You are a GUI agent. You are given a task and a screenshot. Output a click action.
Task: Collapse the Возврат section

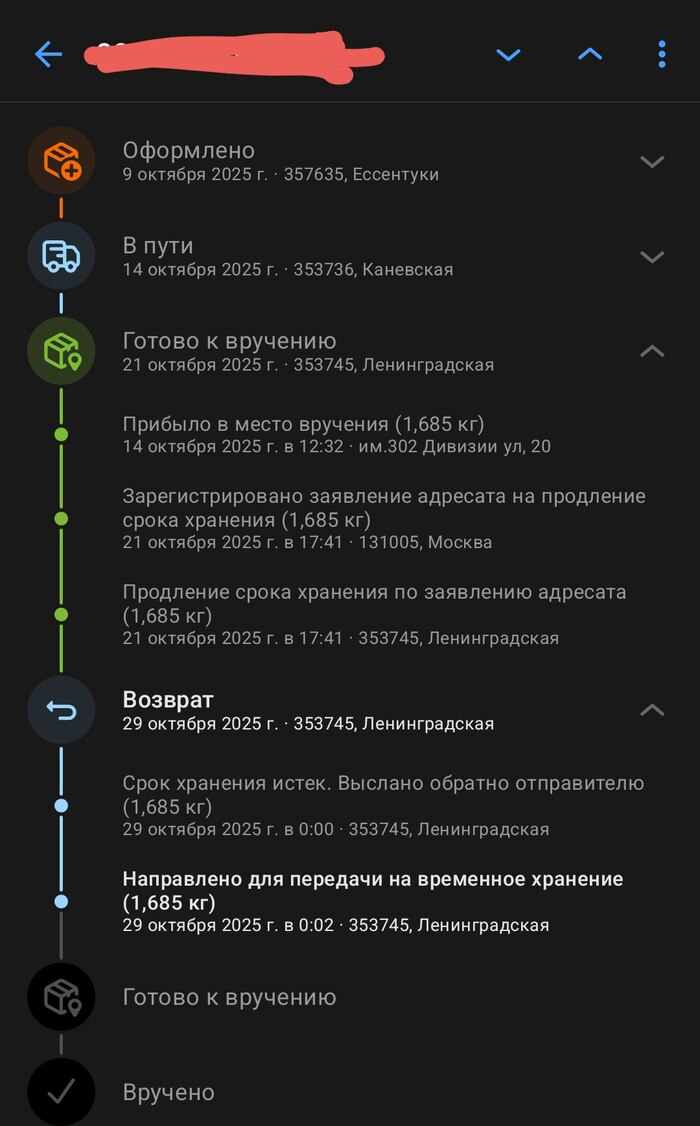point(652,710)
